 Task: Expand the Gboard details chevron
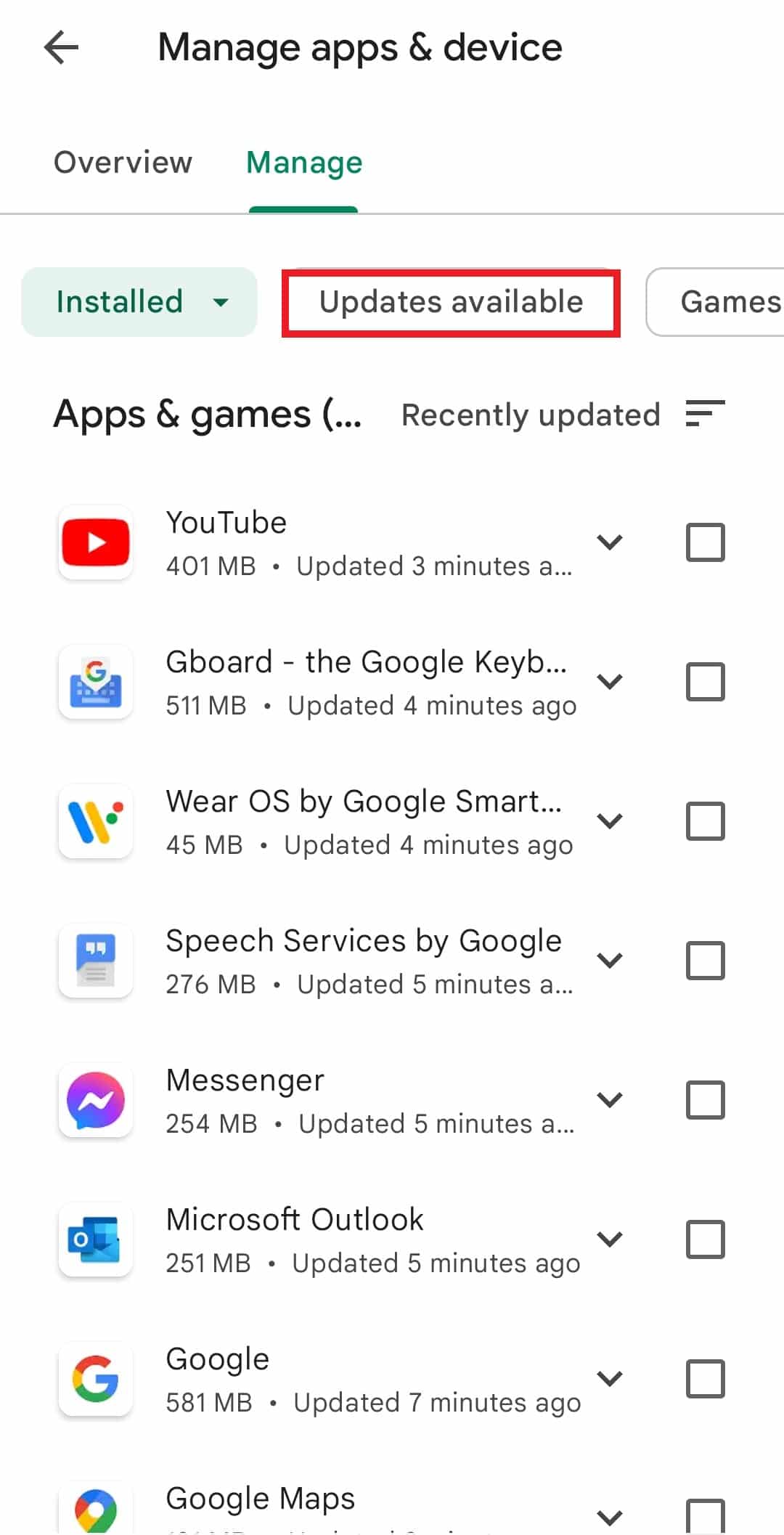tap(610, 682)
